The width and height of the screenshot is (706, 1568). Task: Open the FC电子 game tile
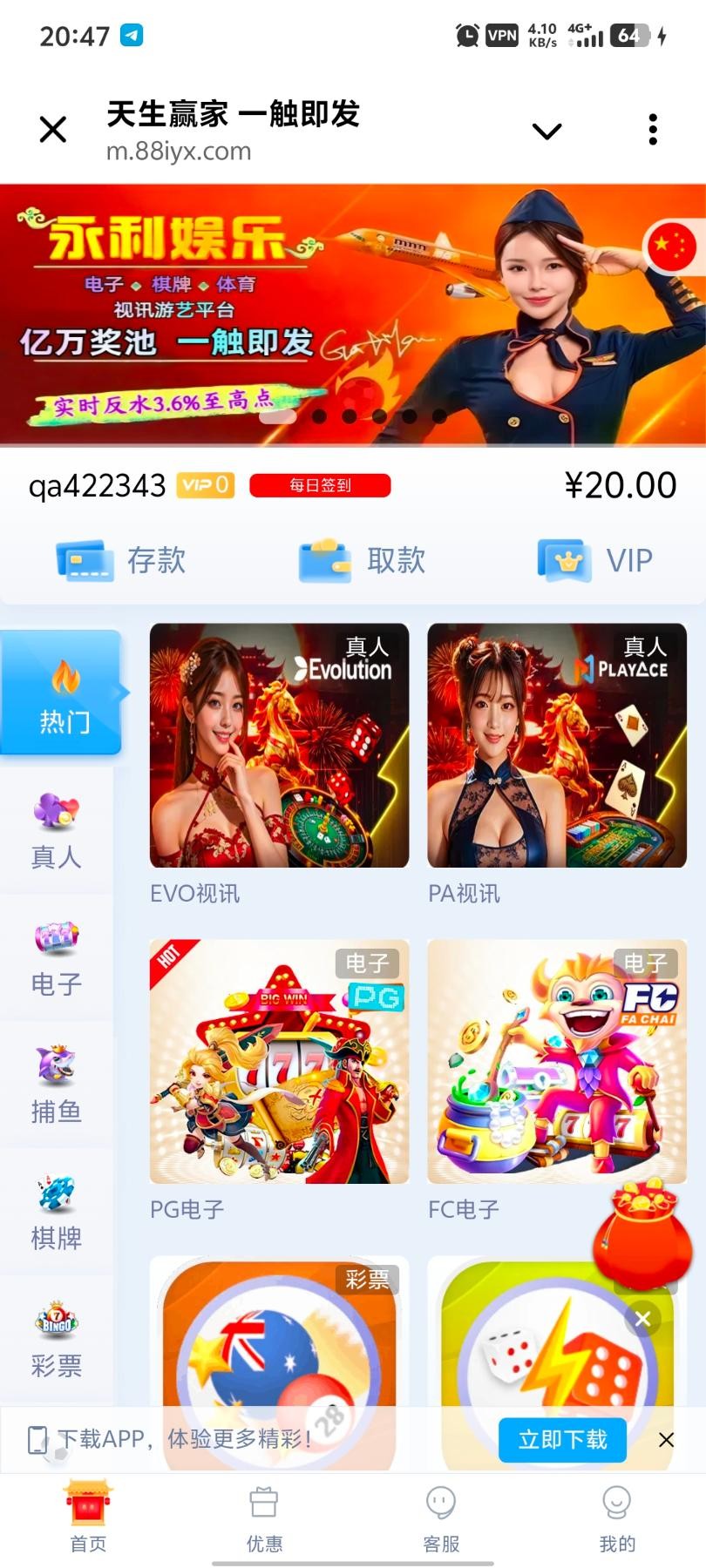(x=557, y=1061)
